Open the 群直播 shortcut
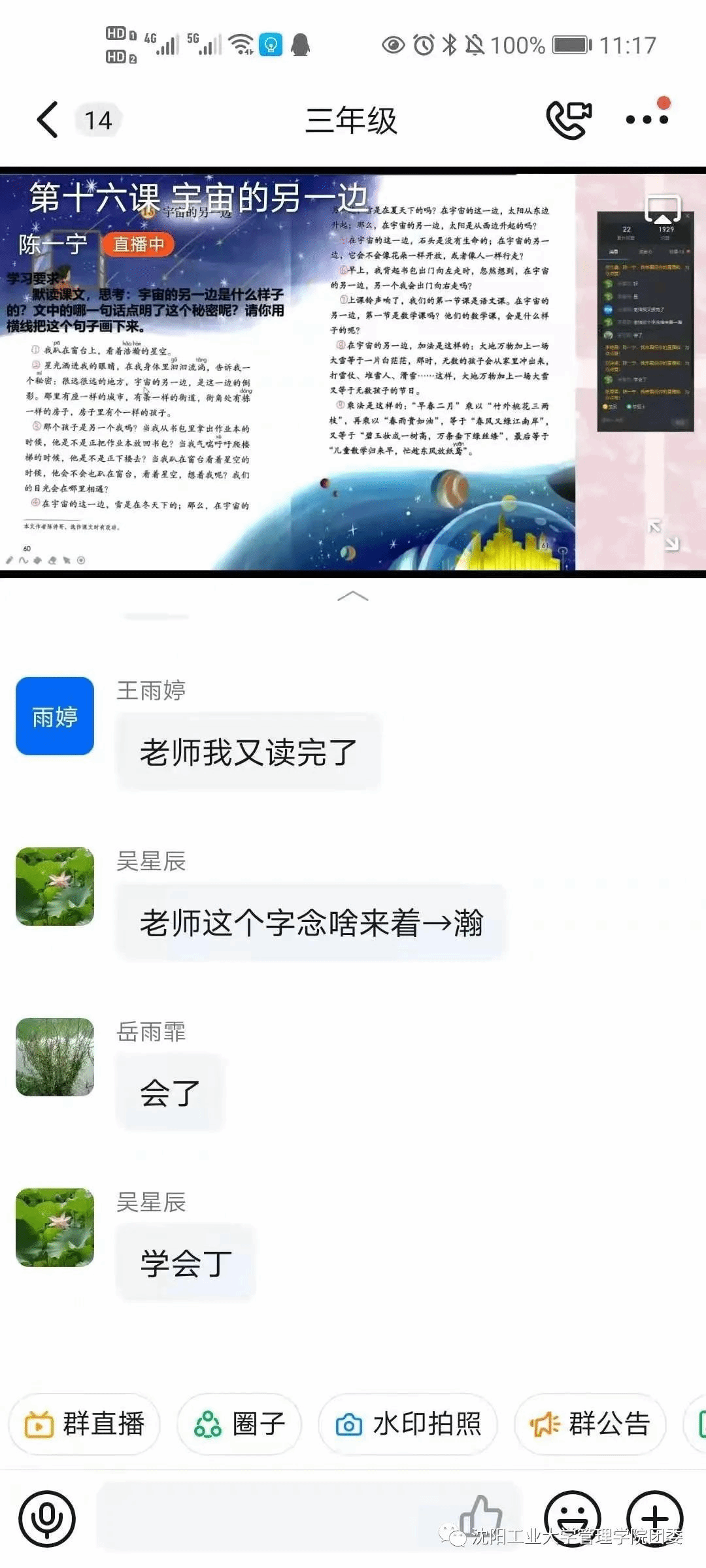 (x=85, y=1424)
